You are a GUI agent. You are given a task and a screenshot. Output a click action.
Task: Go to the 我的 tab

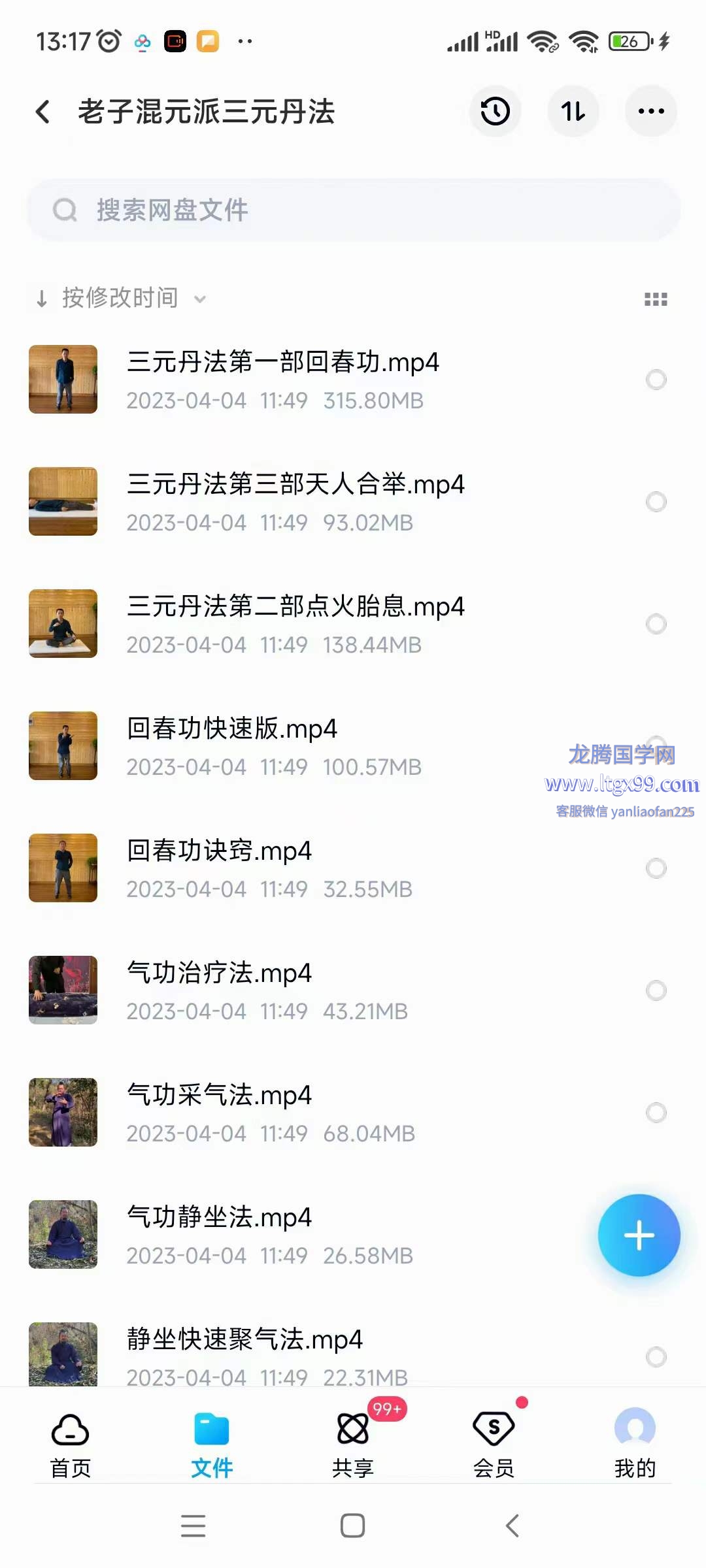[635, 1445]
